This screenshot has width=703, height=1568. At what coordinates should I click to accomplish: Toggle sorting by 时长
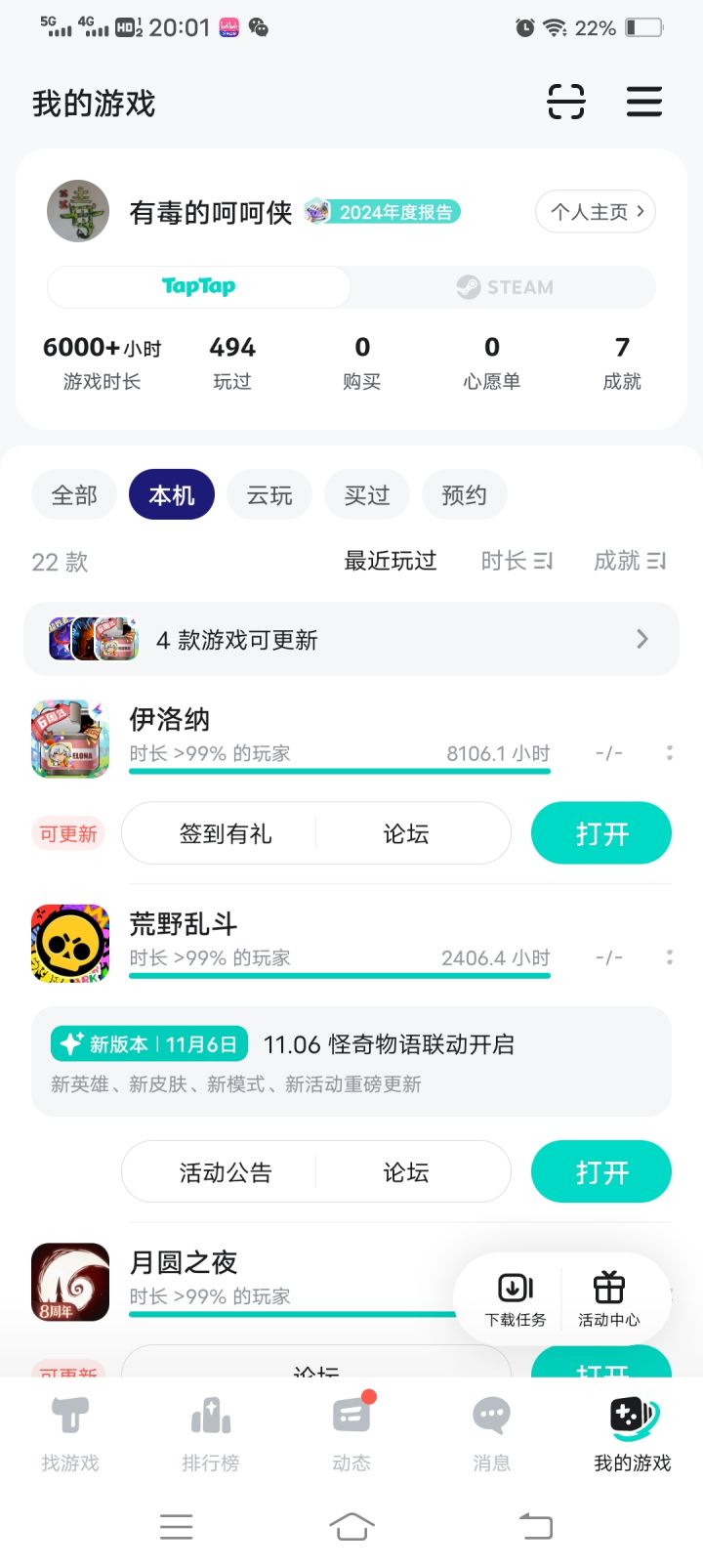(x=517, y=561)
